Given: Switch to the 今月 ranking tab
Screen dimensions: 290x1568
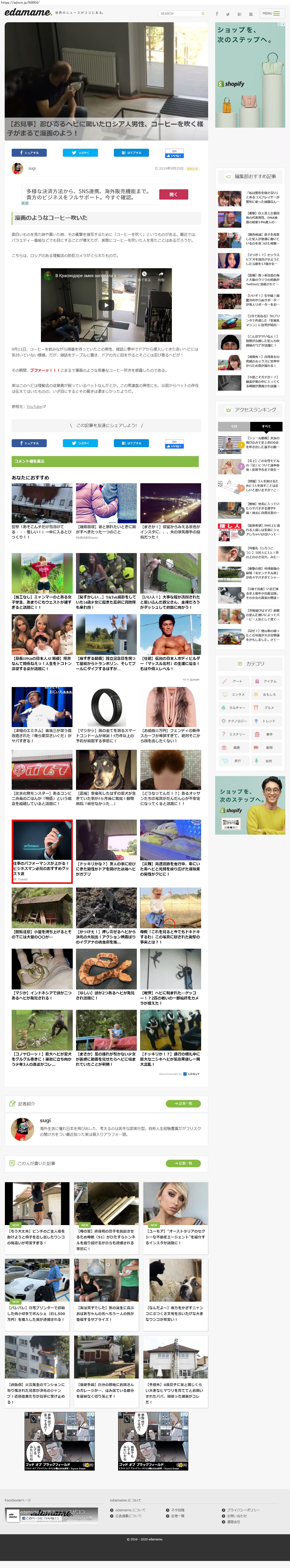Looking at the screenshot, I should (234, 426).
